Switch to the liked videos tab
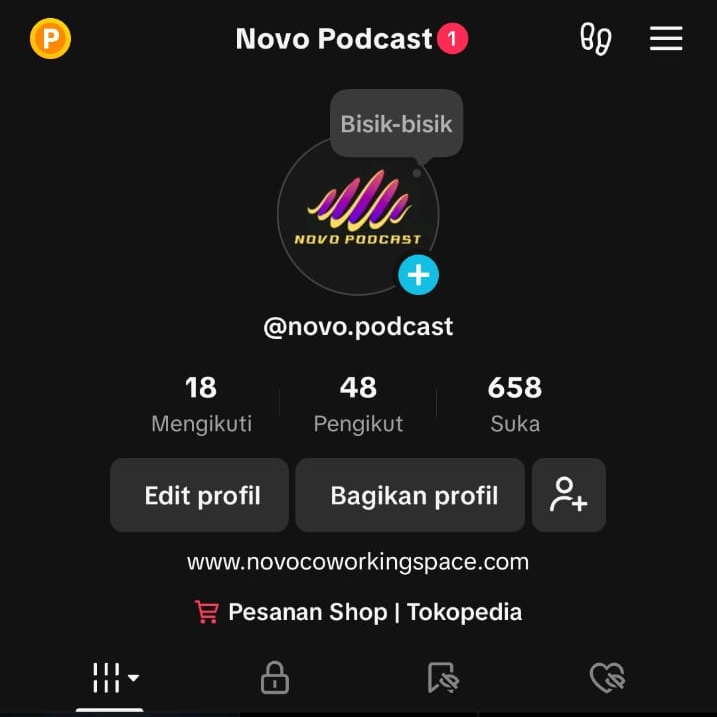The image size is (717, 717). (607, 678)
